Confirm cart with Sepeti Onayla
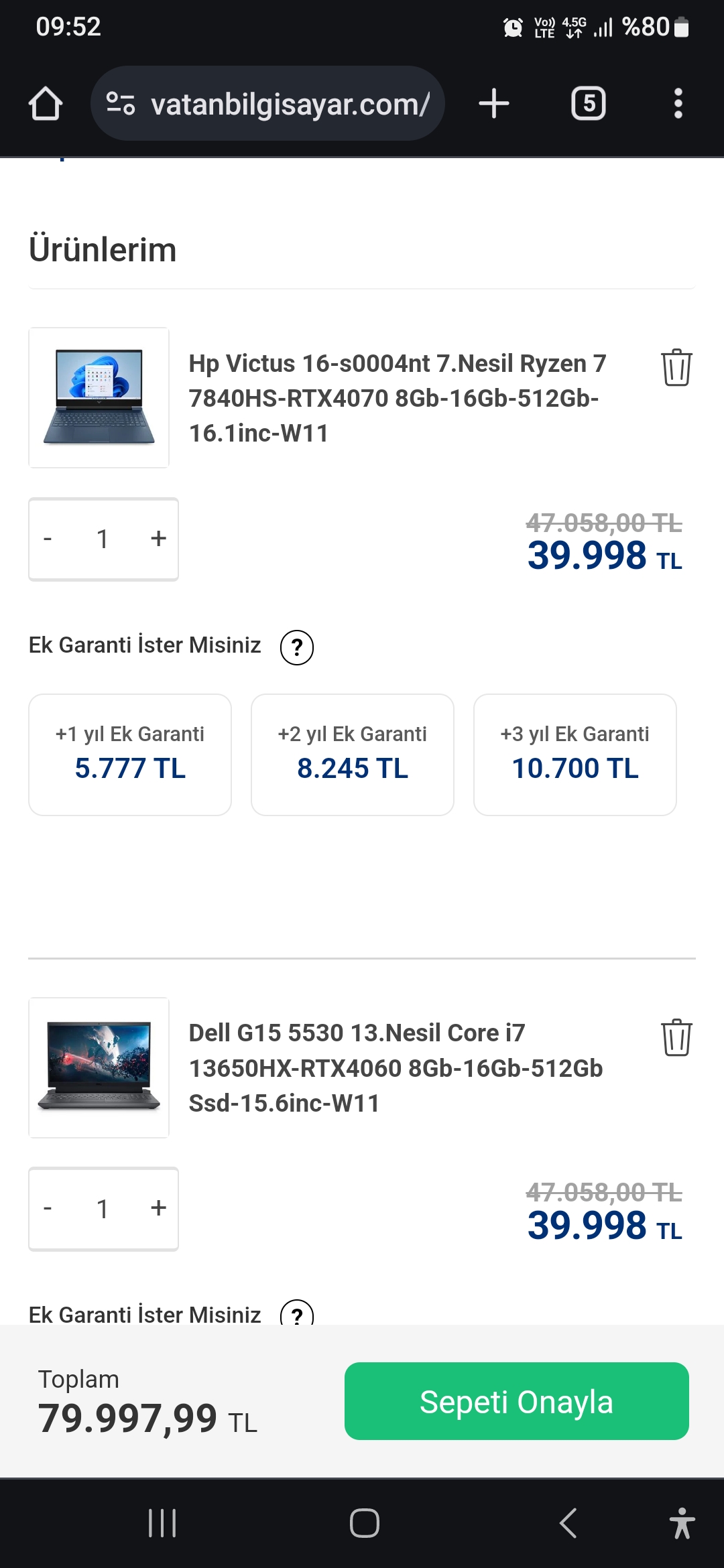 [516, 1401]
